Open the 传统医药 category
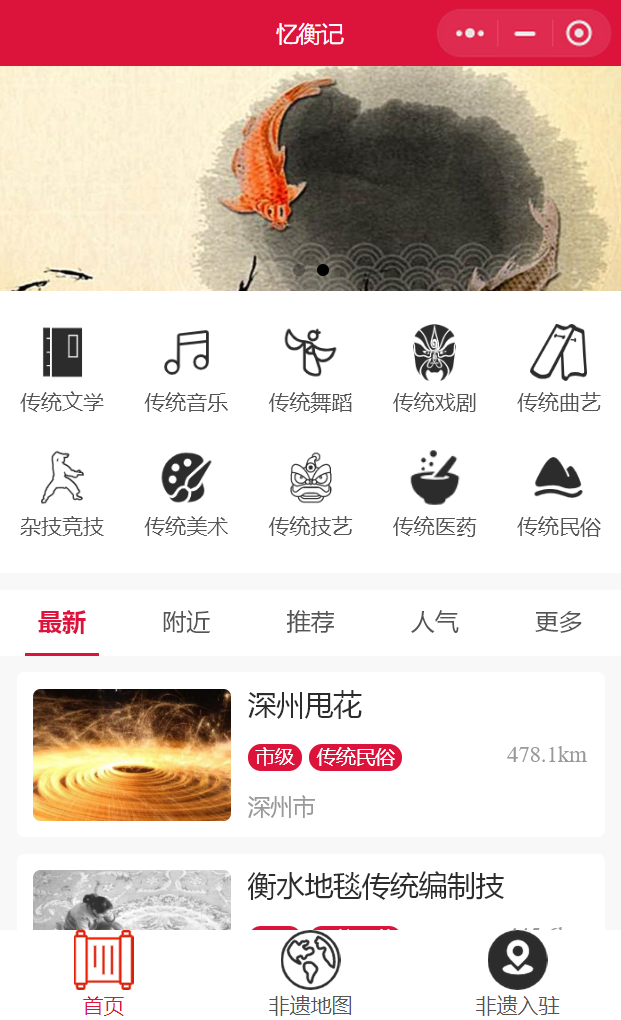This screenshot has width=621, height=1020. [435, 494]
